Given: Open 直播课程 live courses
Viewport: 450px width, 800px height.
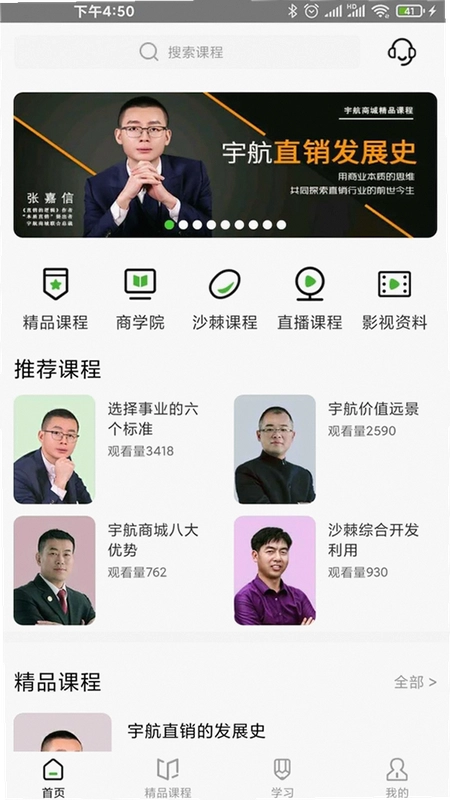Looking at the screenshot, I should tap(310, 298).
